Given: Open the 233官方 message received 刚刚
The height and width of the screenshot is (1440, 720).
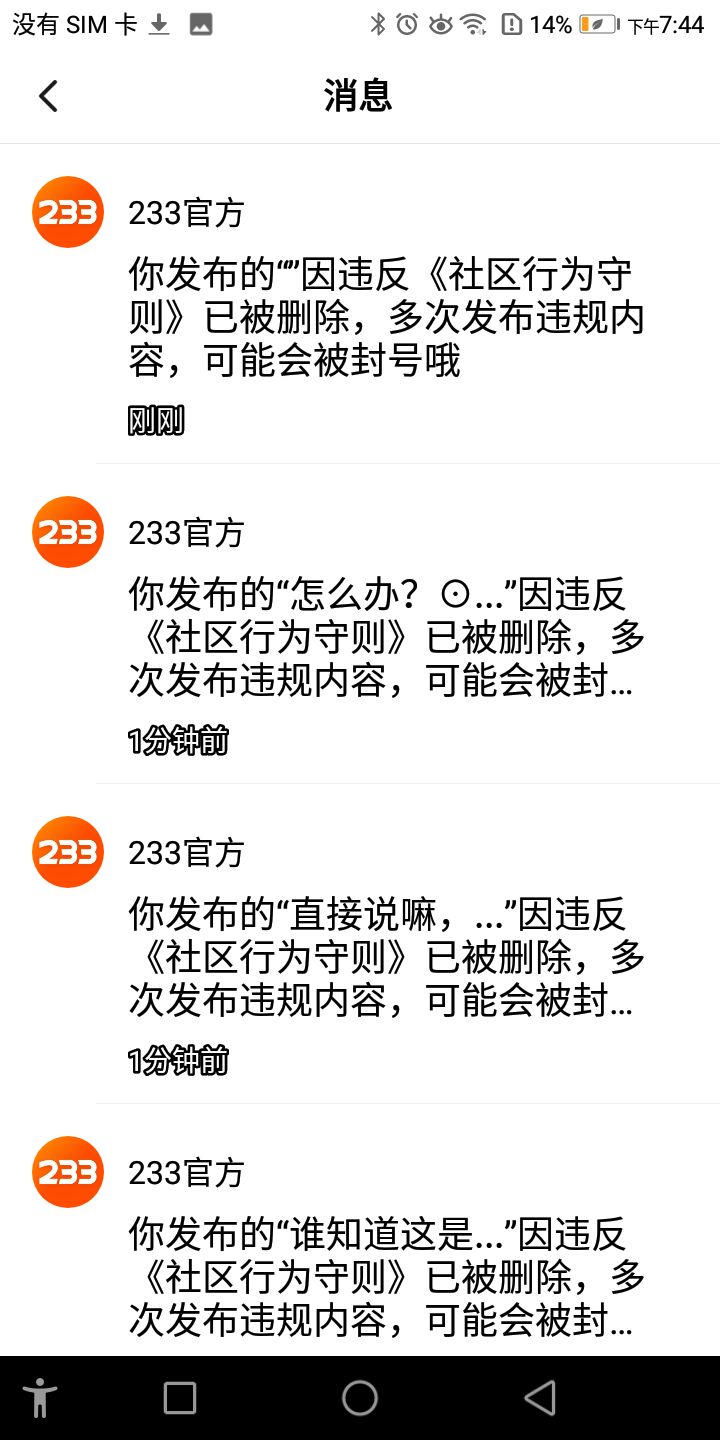Looking at the screenshot, I should [386, 317].
